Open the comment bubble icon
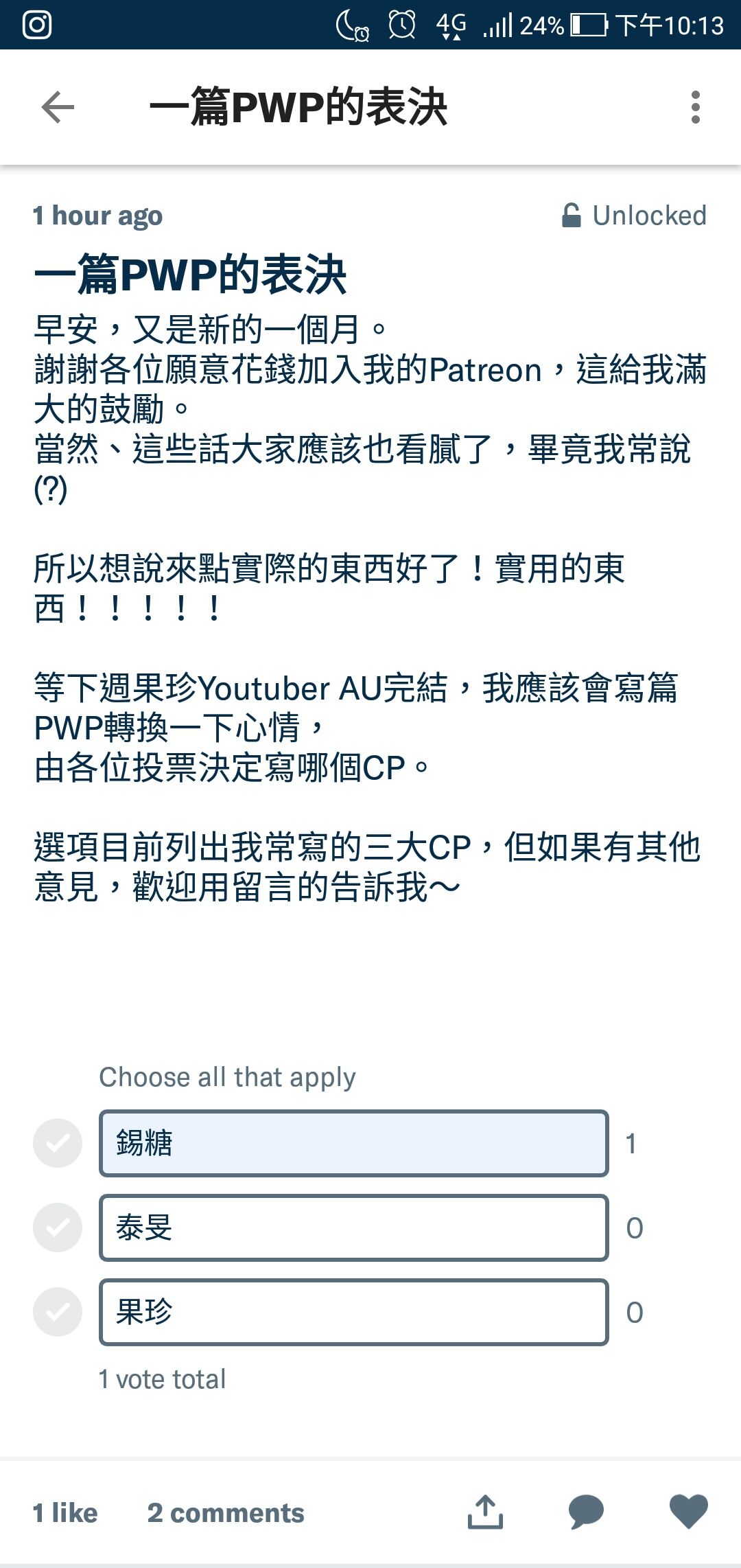The height and width of the screenshot is (1568, 741). tap(586, 1512)
